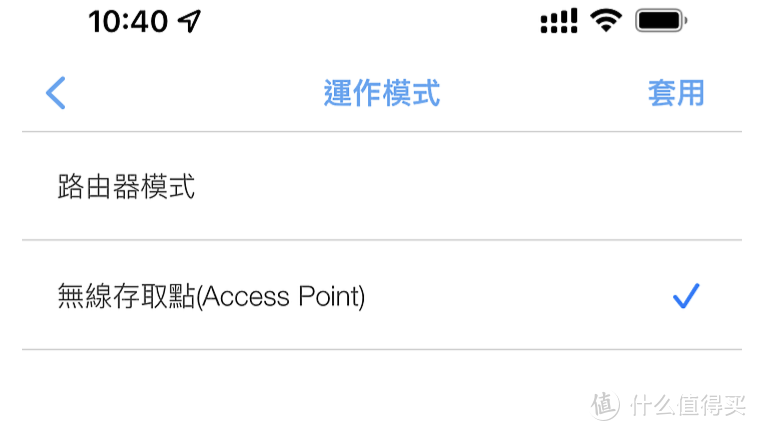This screenshot has width=757, height=431.
Task: Tap 套用 to apply the mode
Action: (x=675, y=94)
